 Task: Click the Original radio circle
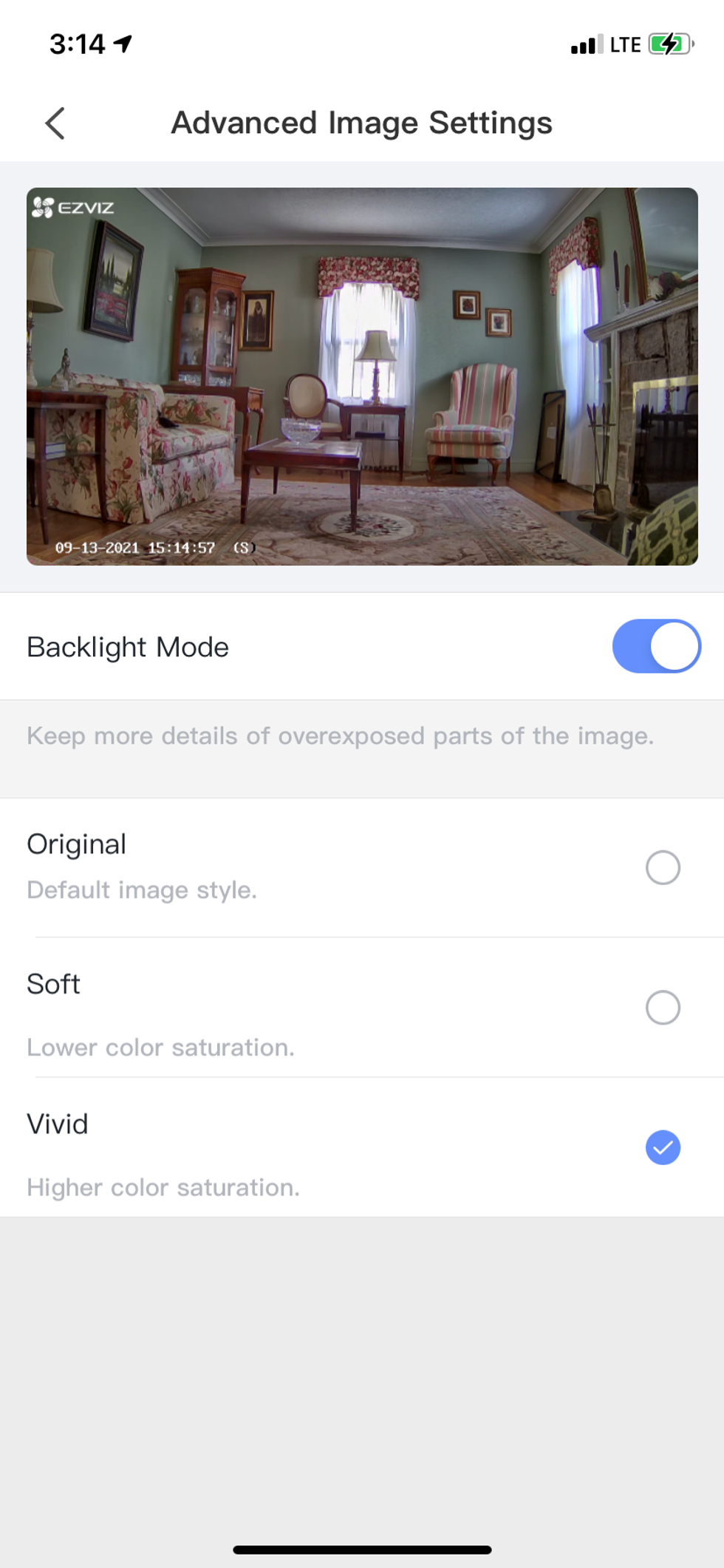[x=663, y=868]
